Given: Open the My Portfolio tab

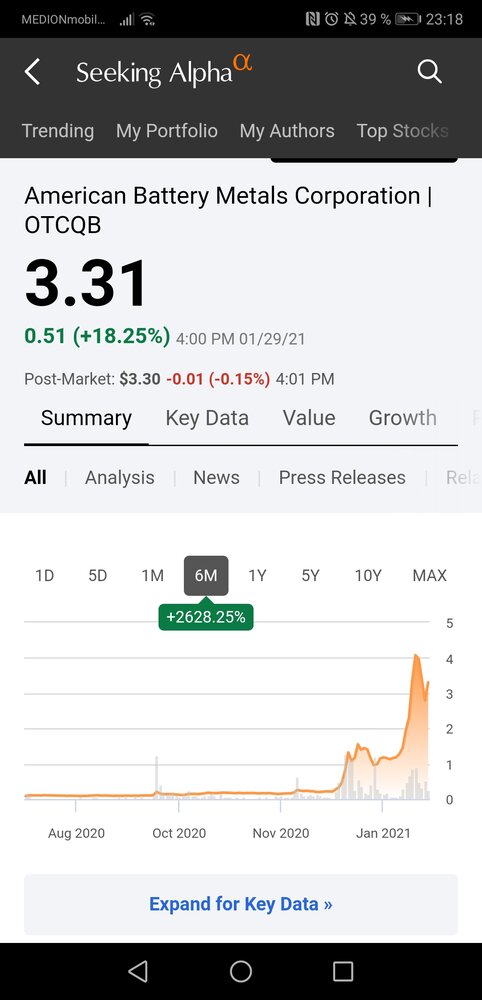Looking at the screenshot, I should coord(167,131).
